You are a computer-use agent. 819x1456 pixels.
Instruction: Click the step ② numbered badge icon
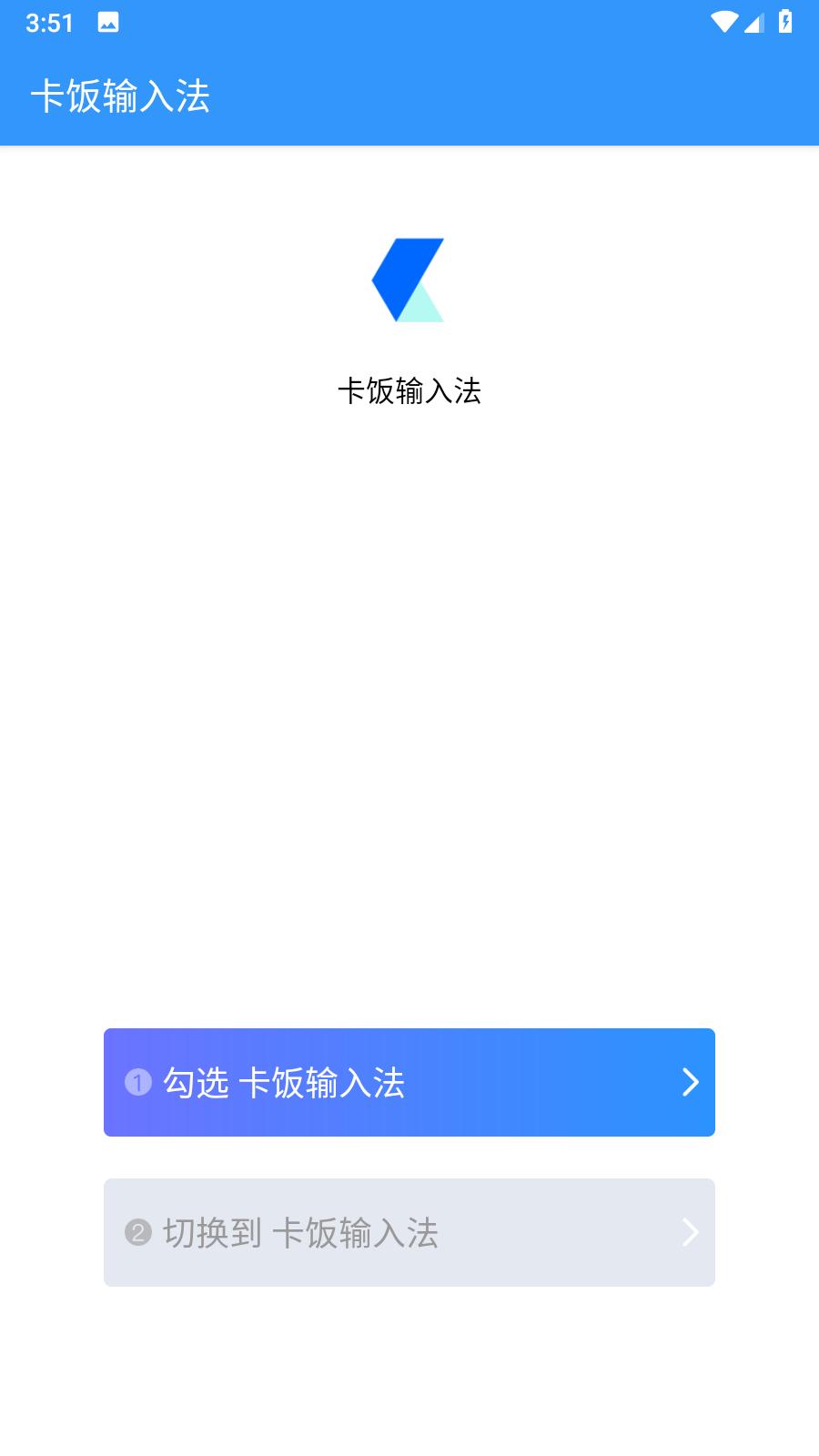click(137, 1233)
